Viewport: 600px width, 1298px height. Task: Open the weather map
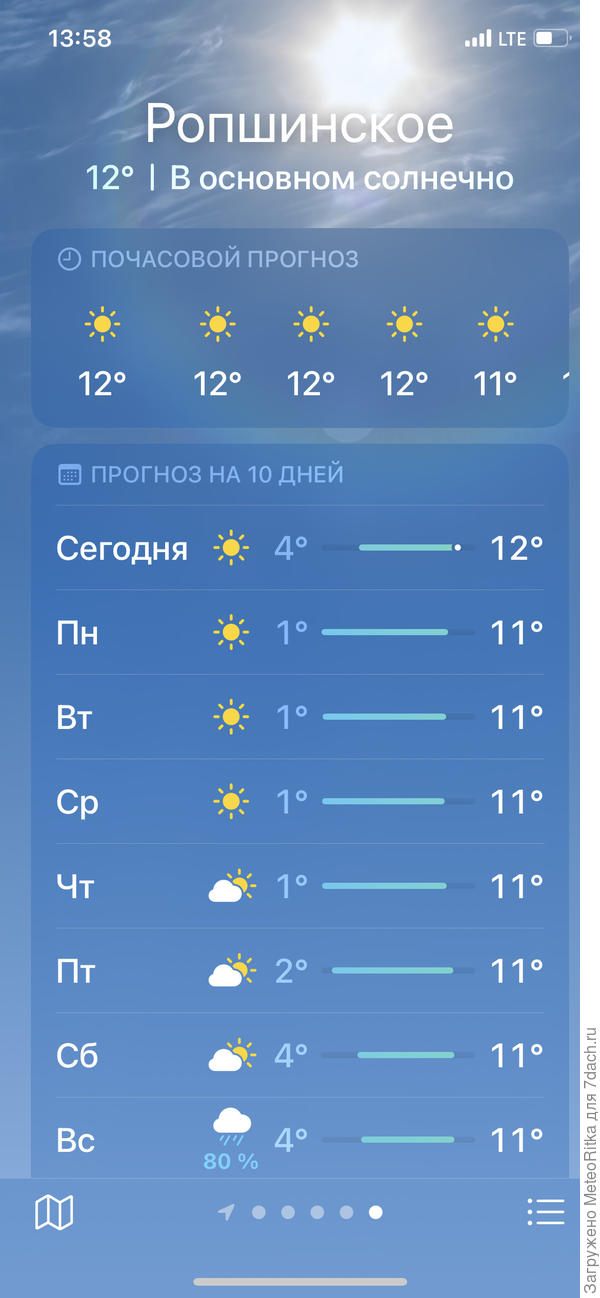tap(54, 1213)
